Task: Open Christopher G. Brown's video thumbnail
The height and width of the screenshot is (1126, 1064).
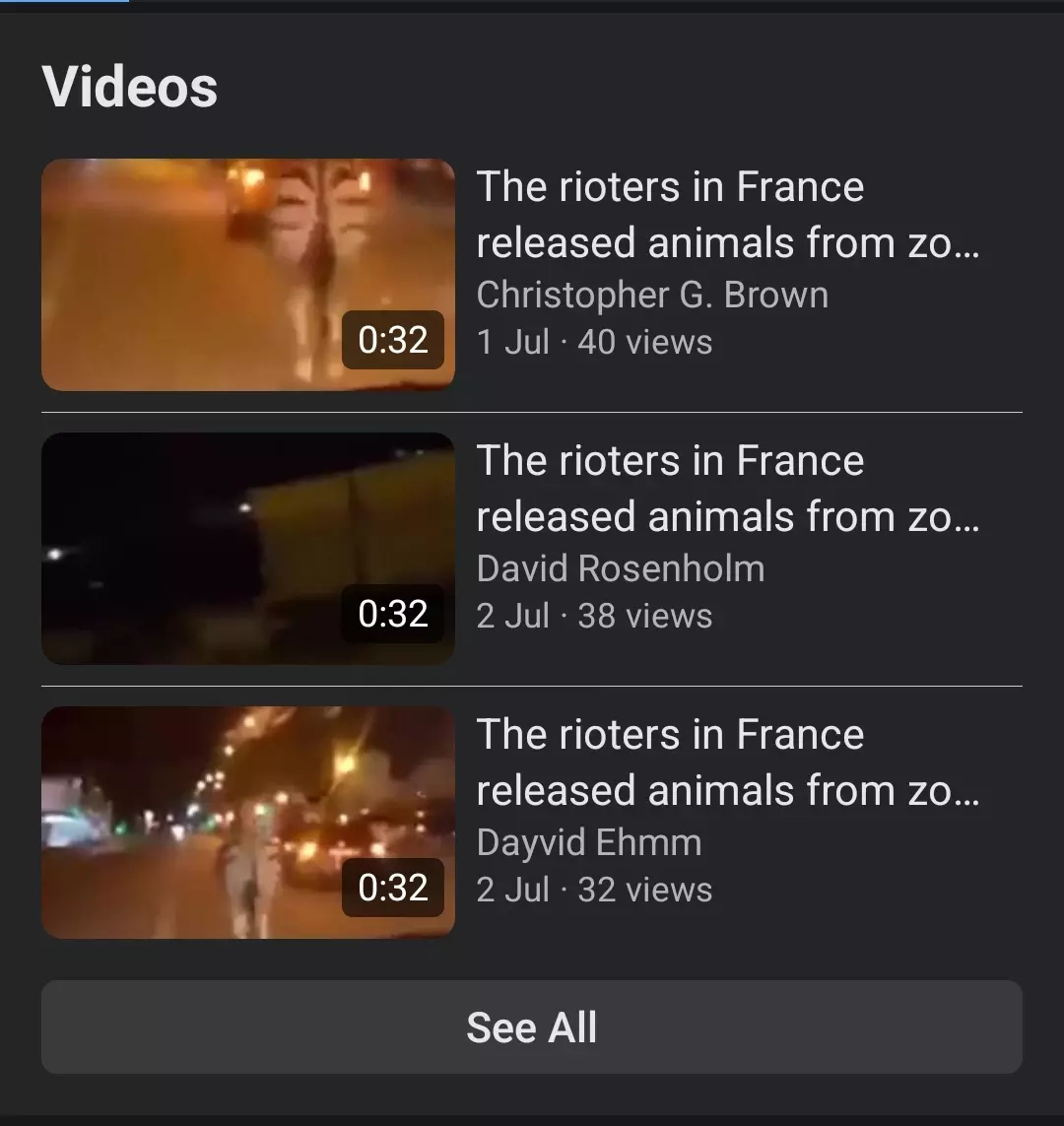Action: 247,275
